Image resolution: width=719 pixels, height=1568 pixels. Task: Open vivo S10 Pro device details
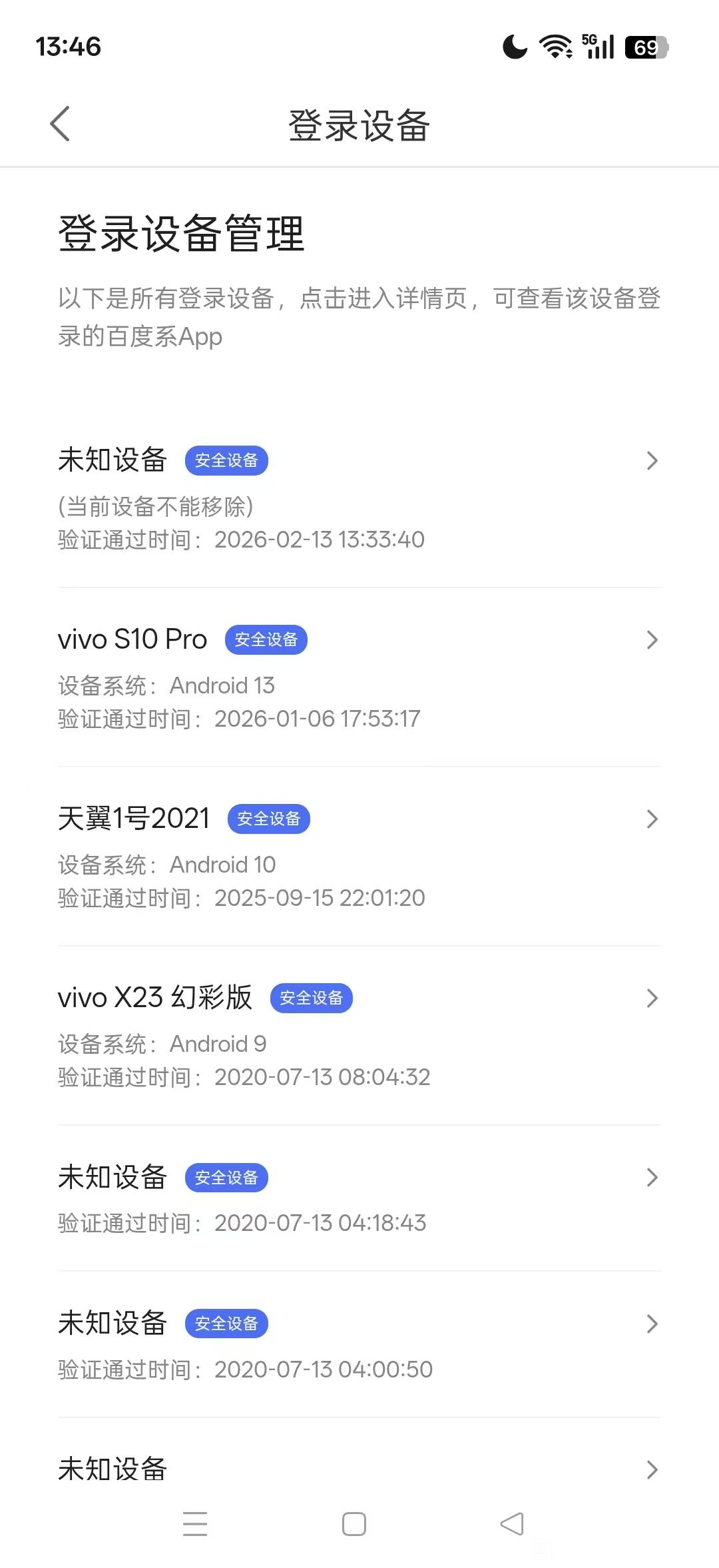pos(359,677)
